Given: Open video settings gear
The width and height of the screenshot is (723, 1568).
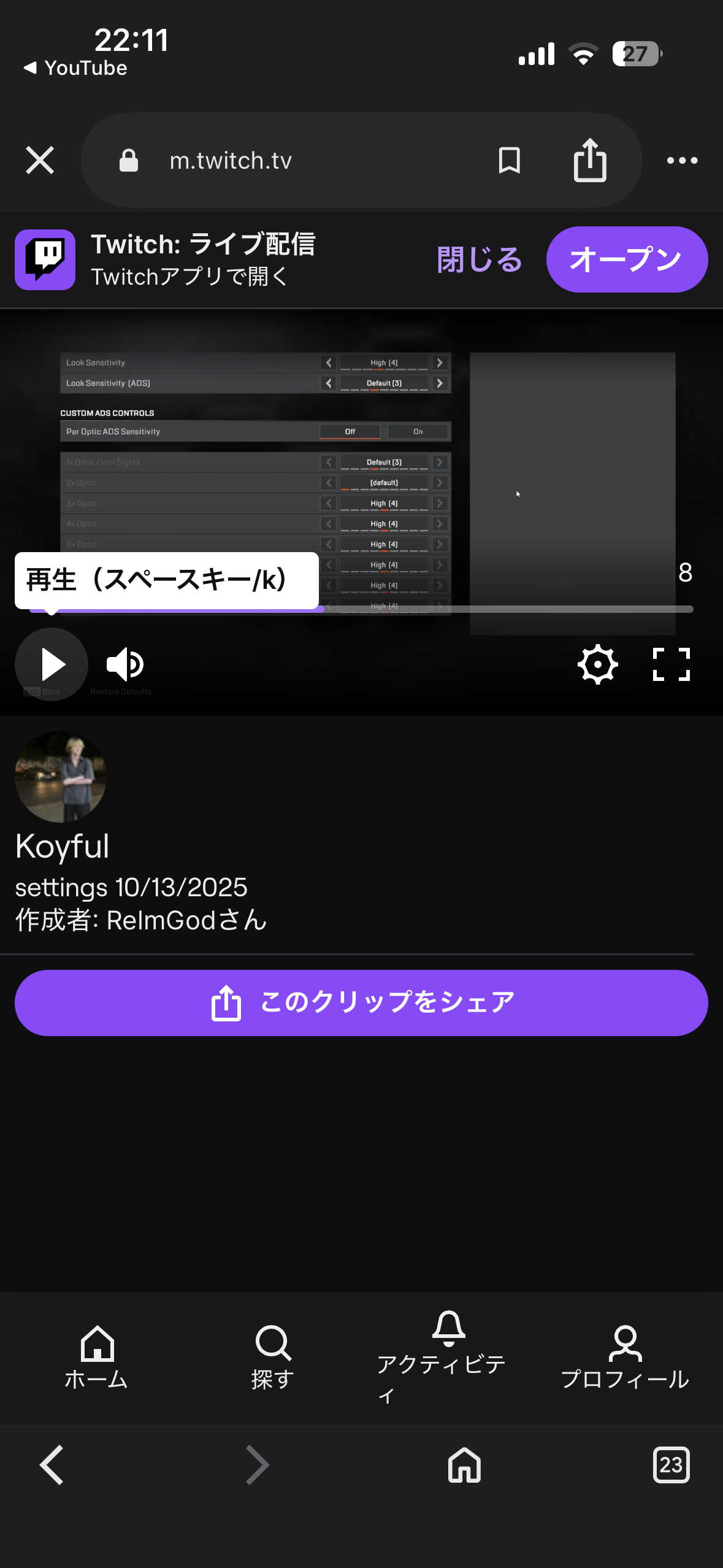Looking at the screenshot, I should coord(597,664).
